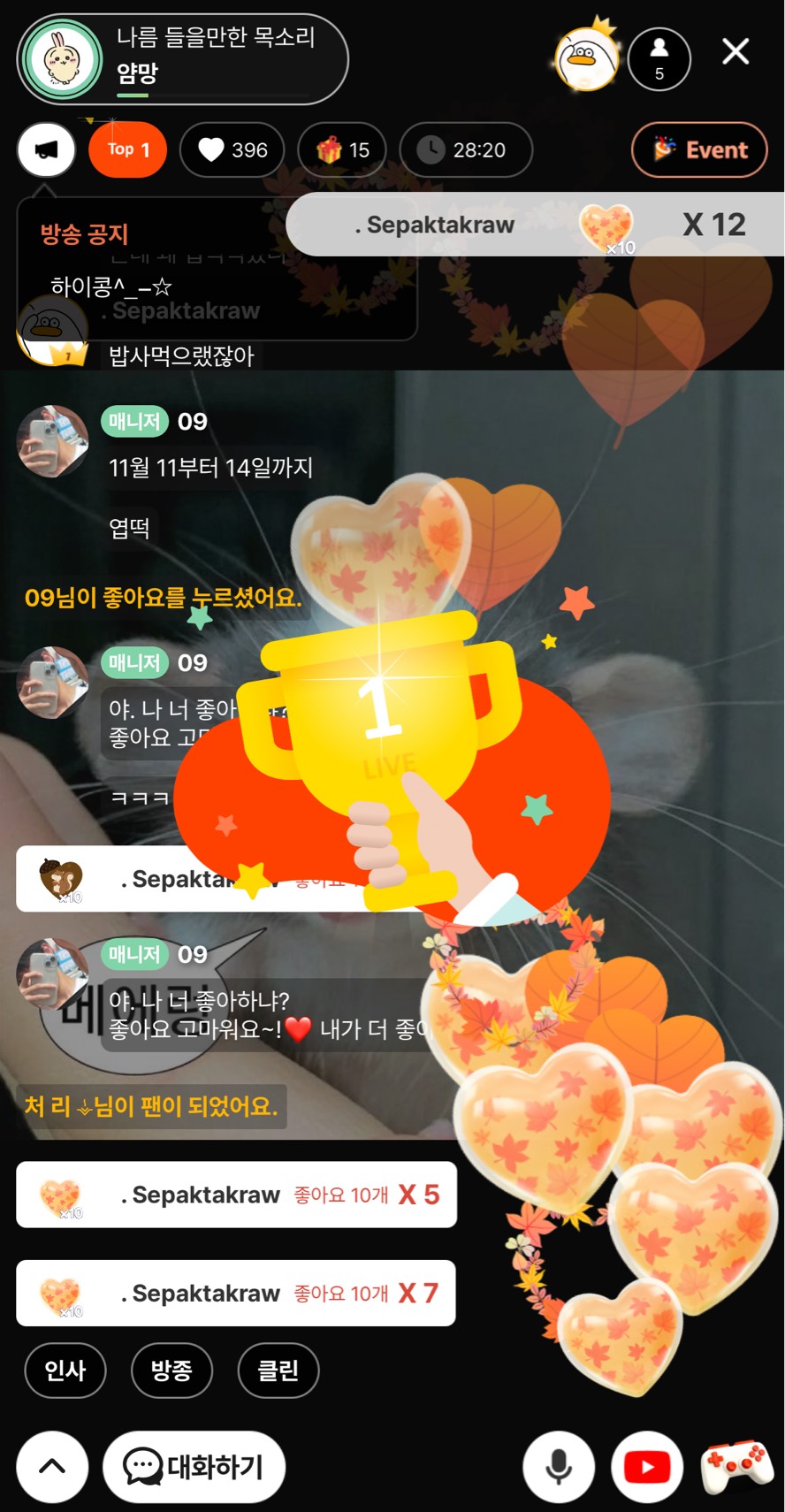Open the game controller icon
This screenshot has height=1512, width=785.
pos(737,1465)
